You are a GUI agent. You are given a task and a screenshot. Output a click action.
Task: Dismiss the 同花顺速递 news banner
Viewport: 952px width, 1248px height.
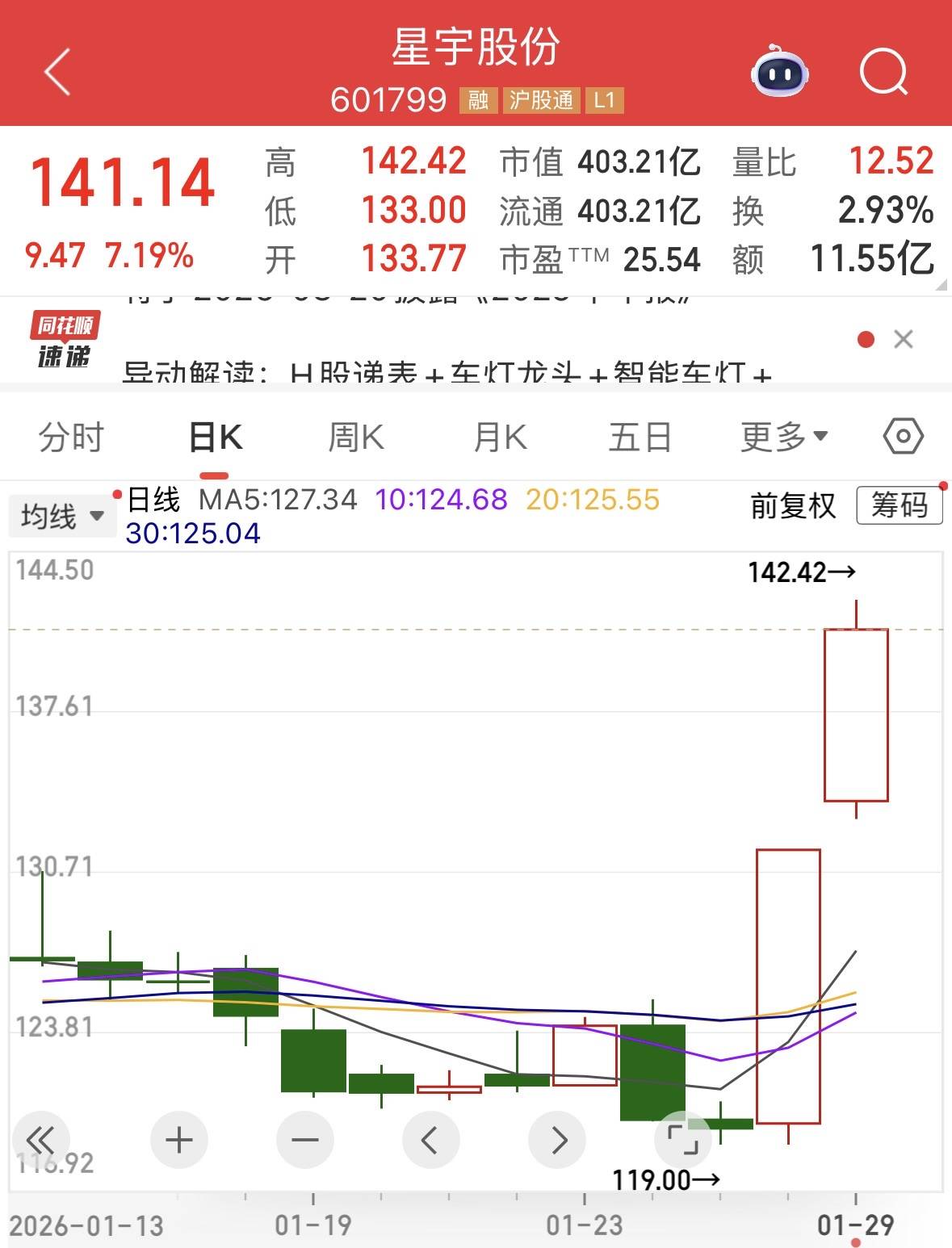click(904, 339)
